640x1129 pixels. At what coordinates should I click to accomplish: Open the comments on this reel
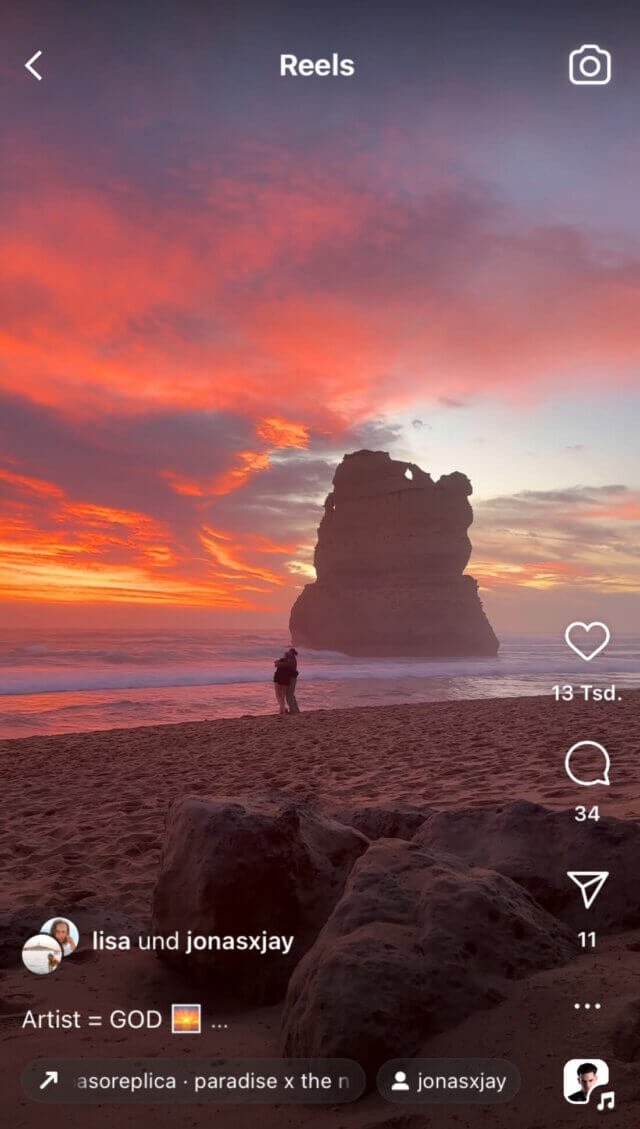587,763
